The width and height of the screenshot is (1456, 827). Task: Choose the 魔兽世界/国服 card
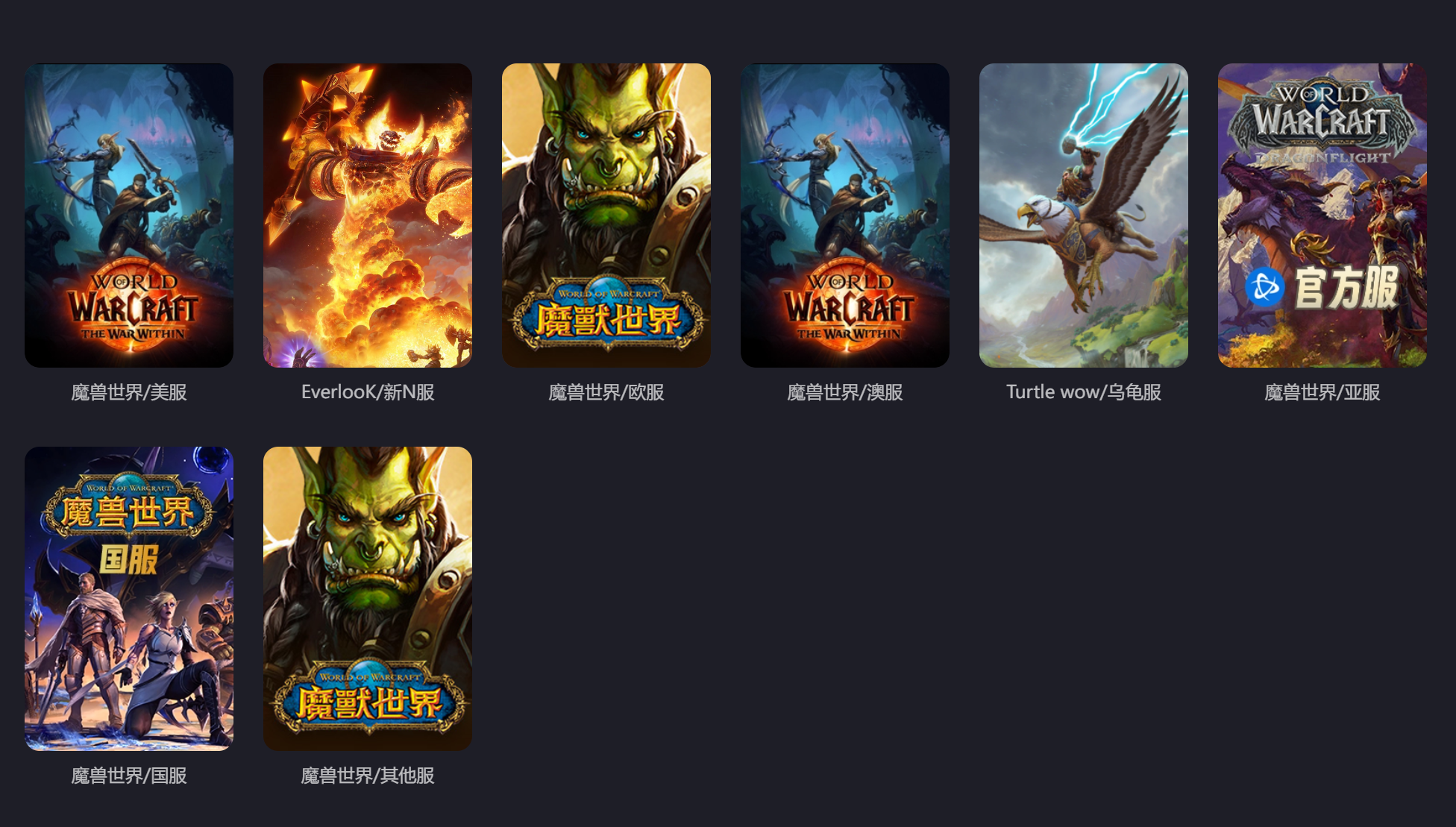128,598
